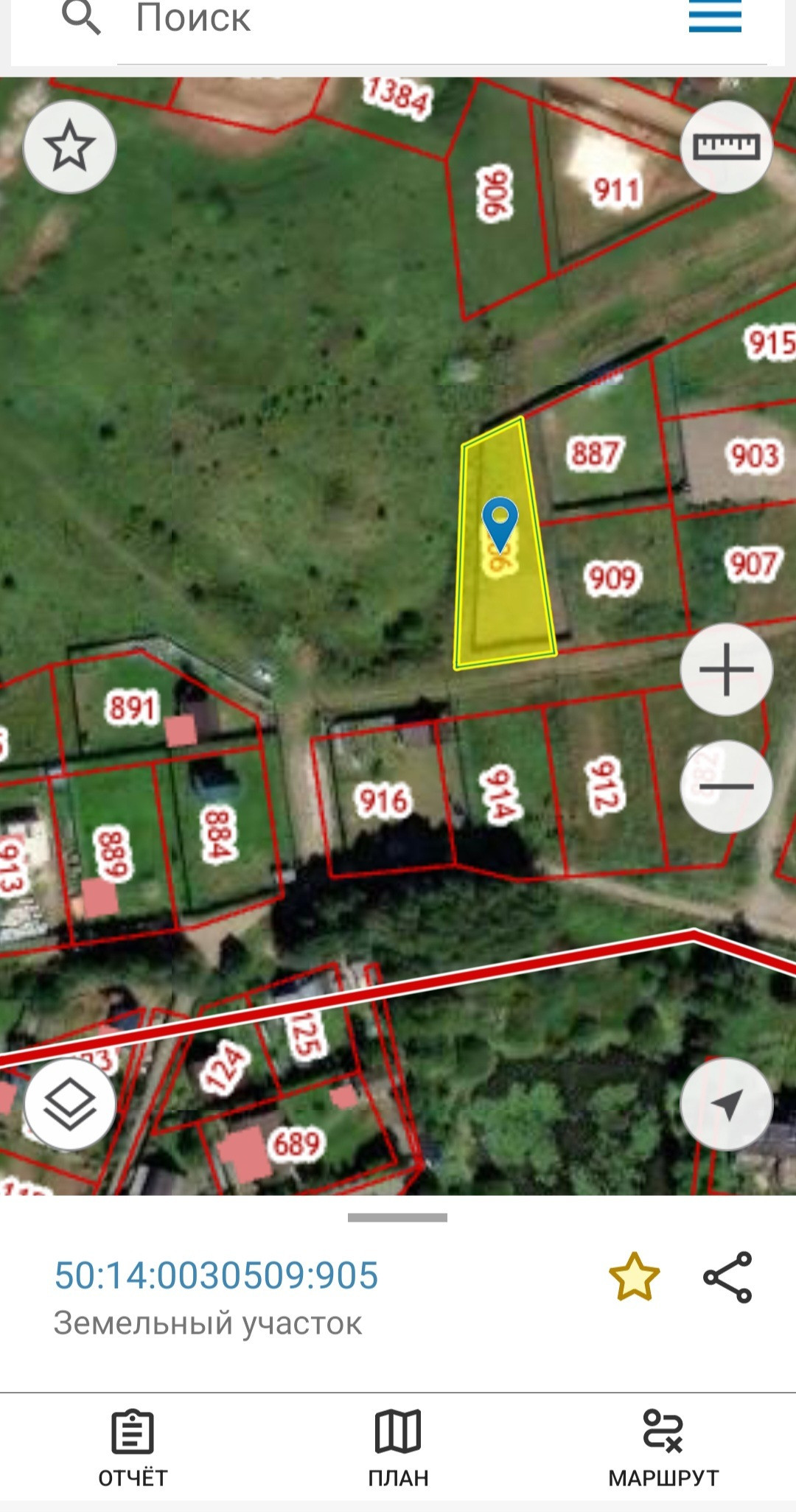
Task: Zoom in on the map
Action: (x=726, y=670)
